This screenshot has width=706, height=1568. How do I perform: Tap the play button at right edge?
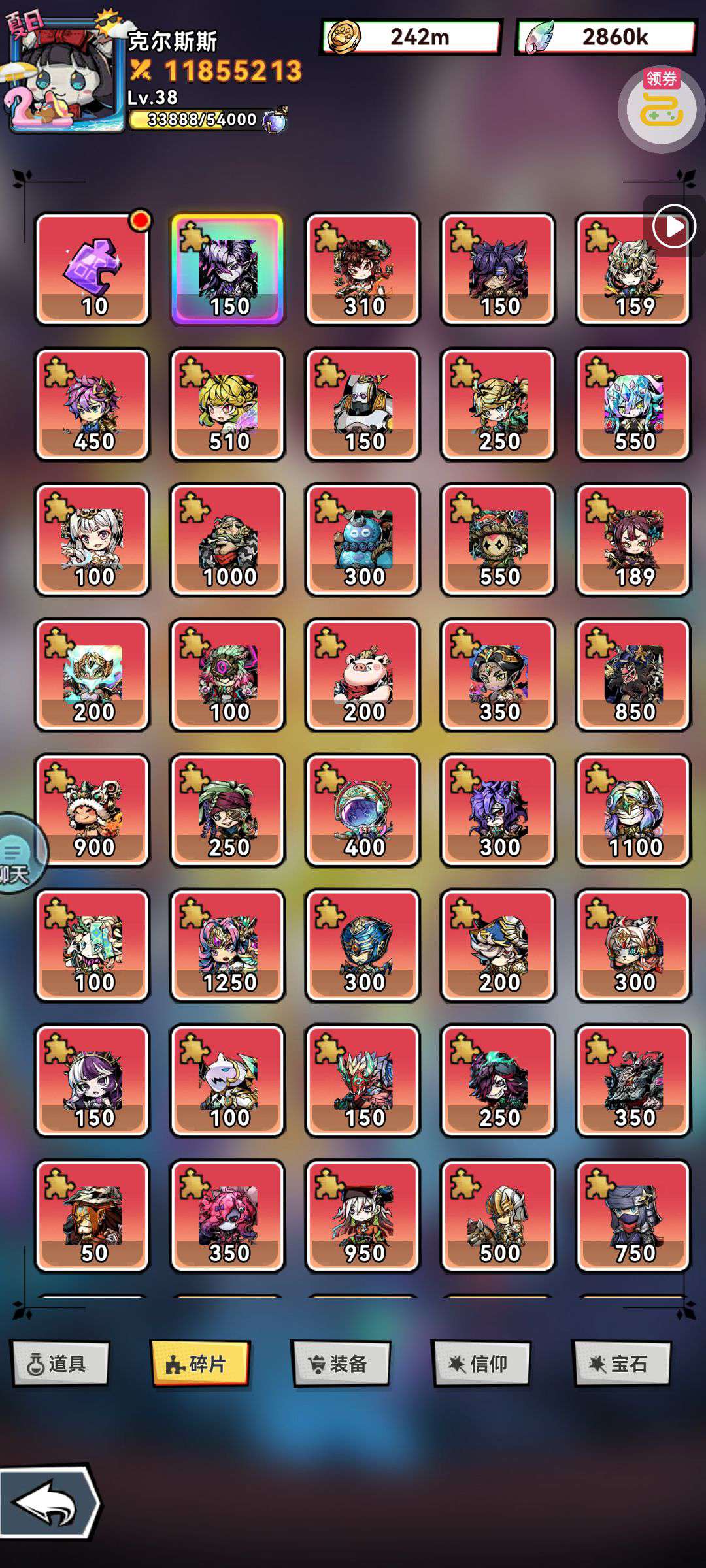coord(674,226)
